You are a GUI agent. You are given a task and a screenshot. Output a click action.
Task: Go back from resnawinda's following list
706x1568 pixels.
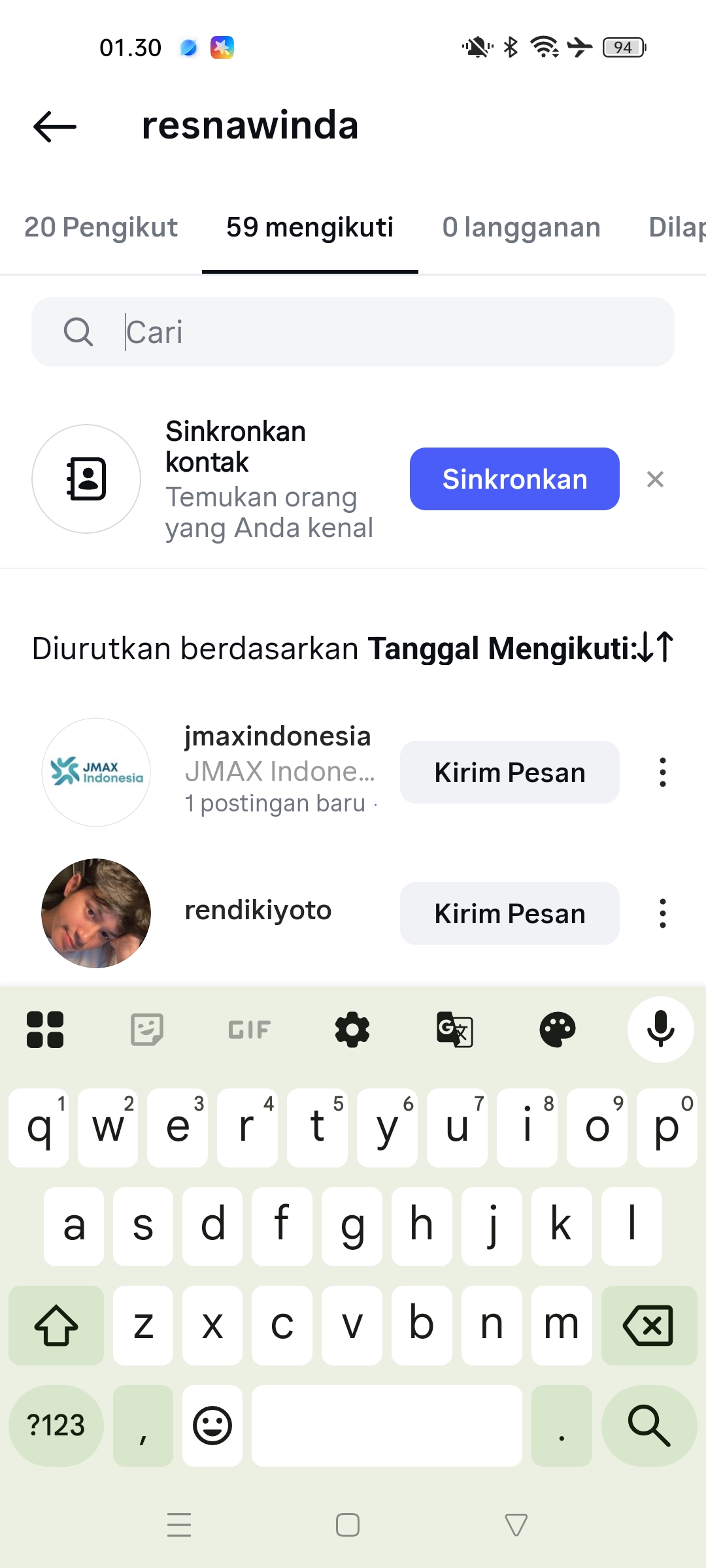pos(55,126)
